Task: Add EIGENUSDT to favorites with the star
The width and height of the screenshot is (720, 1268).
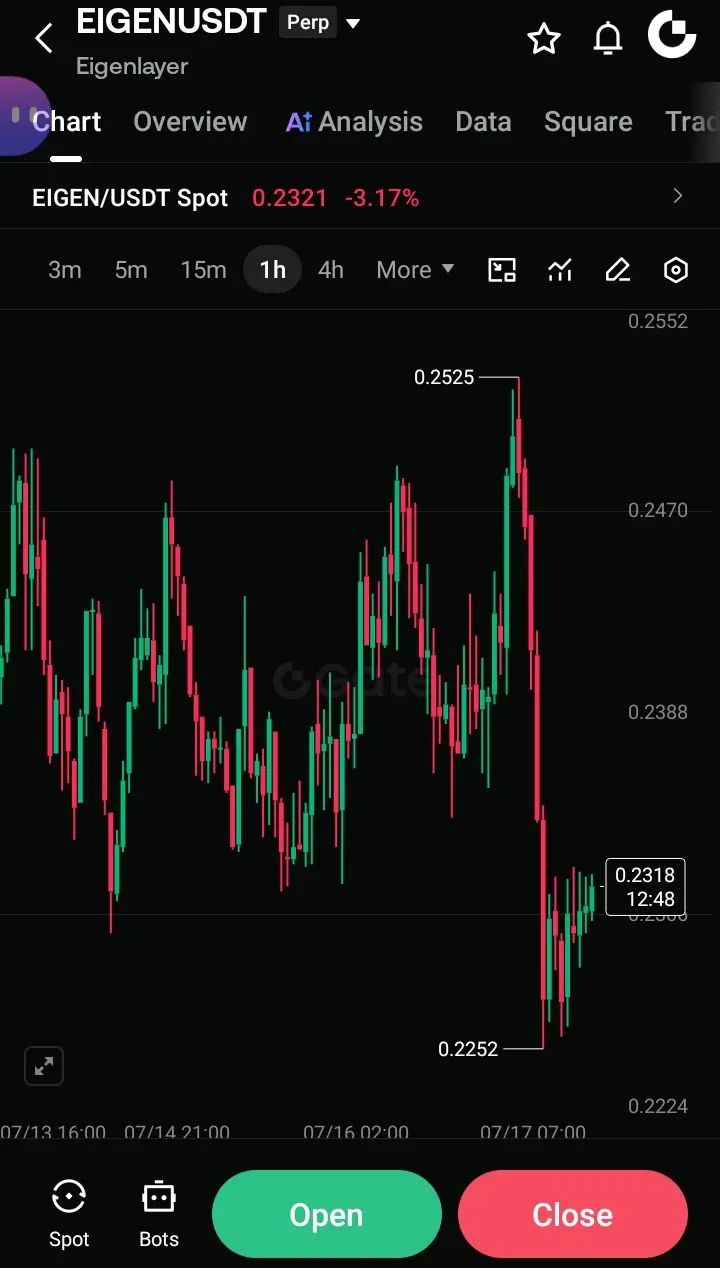Action: click(x=544, y=39)
